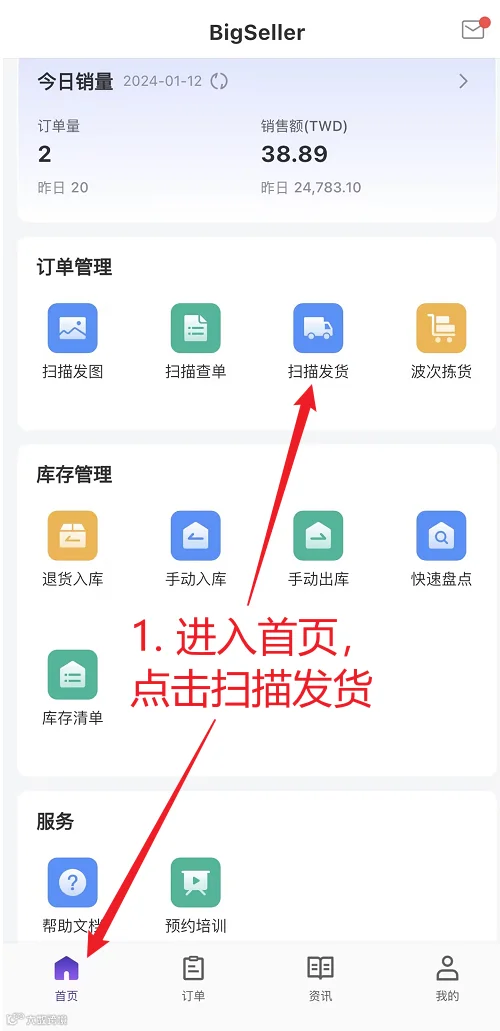
Task: Refresh today's sales data
Action: [219, 82]
